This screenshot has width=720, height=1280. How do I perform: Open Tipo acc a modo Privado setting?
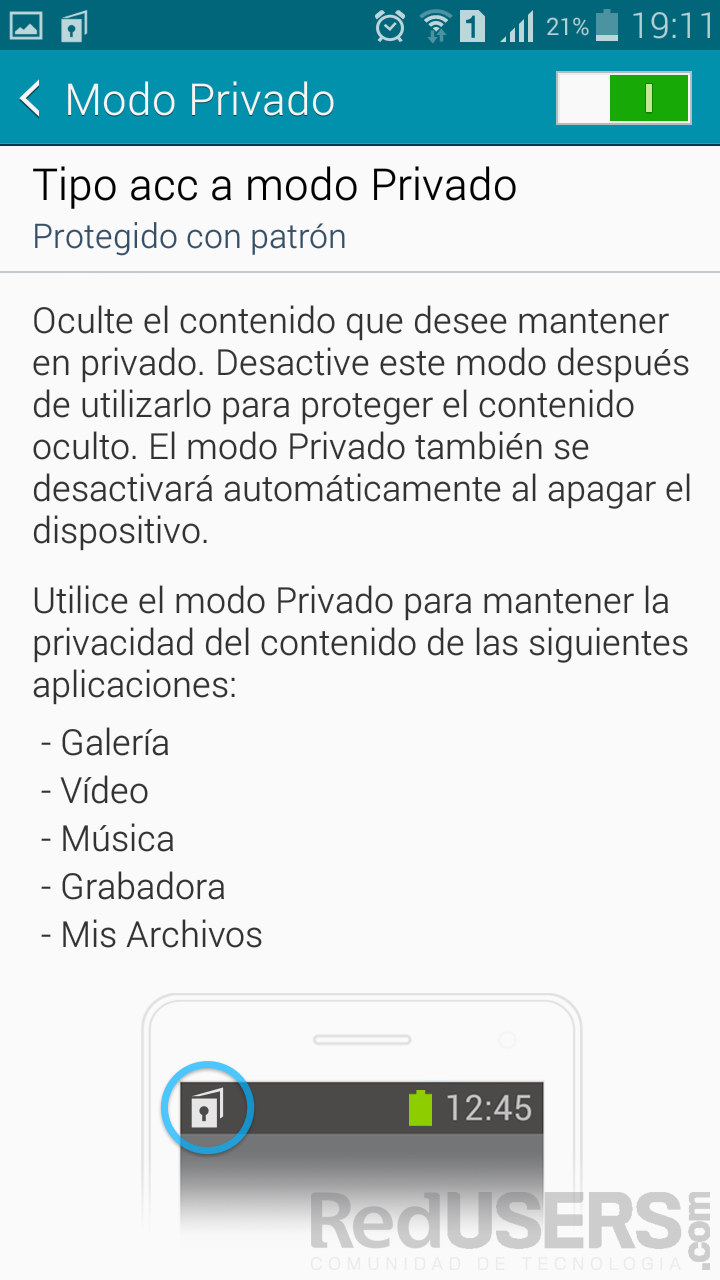click(x=360, y=208)
